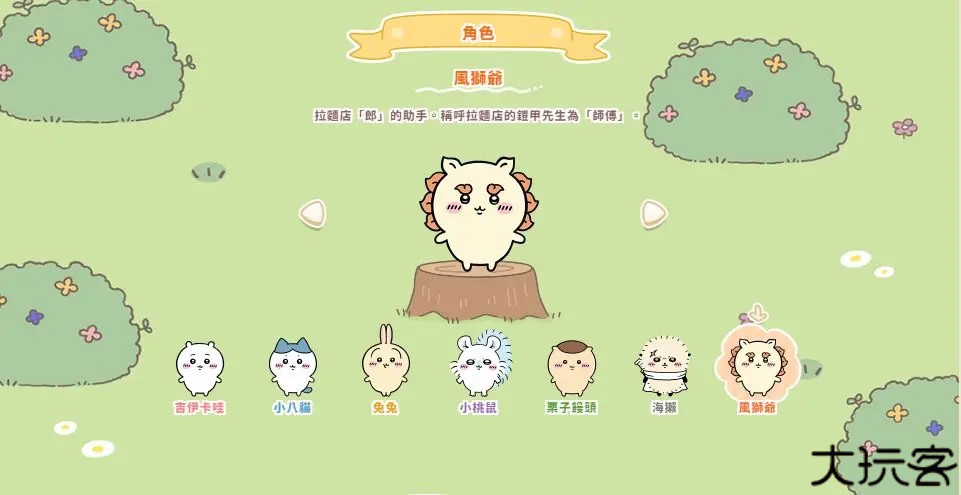This screenshot has height=495, width=961.
Task: Select the 風獅爺 character
Action: [x=757, y=367]
